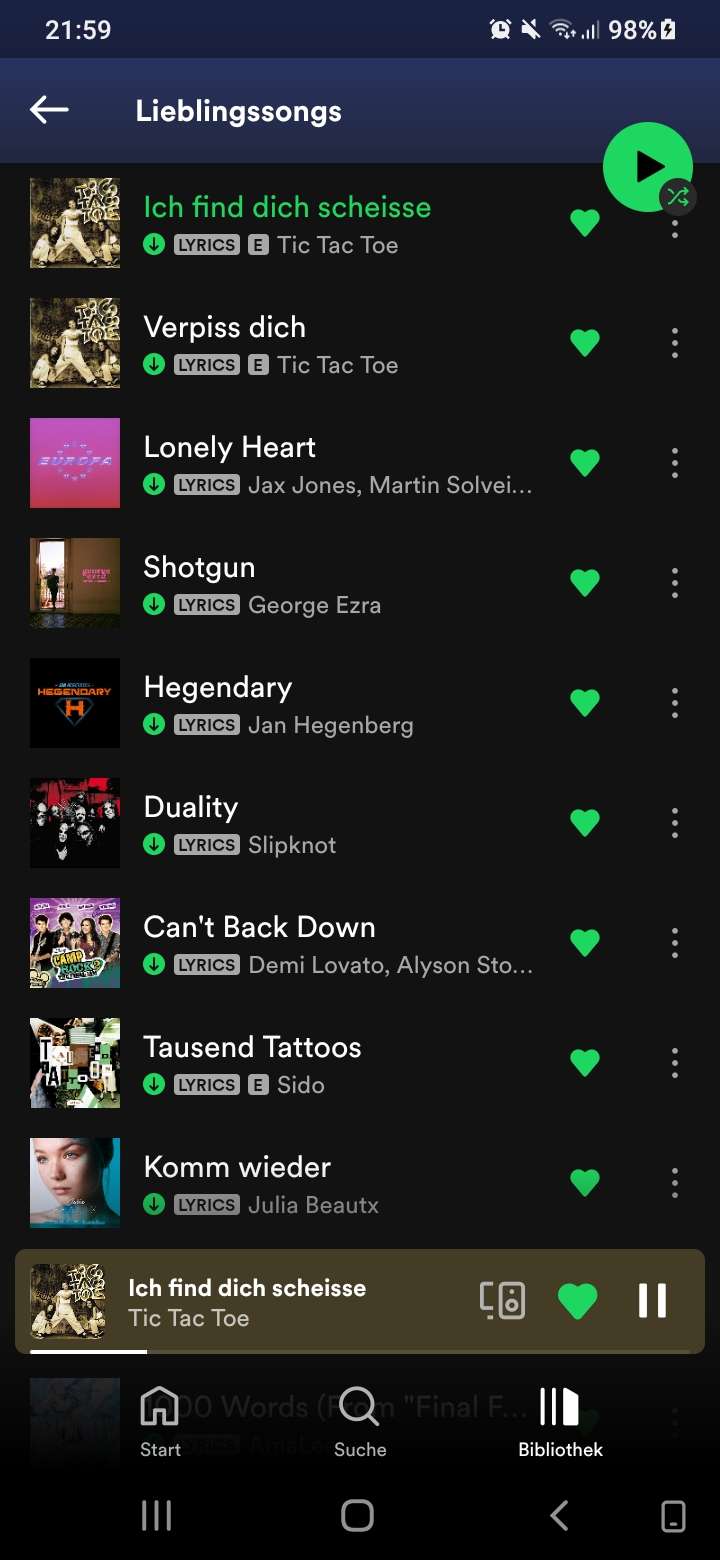Switch to the Start tab
Screen dimensions: 720x1560
tap(160, 1422)
